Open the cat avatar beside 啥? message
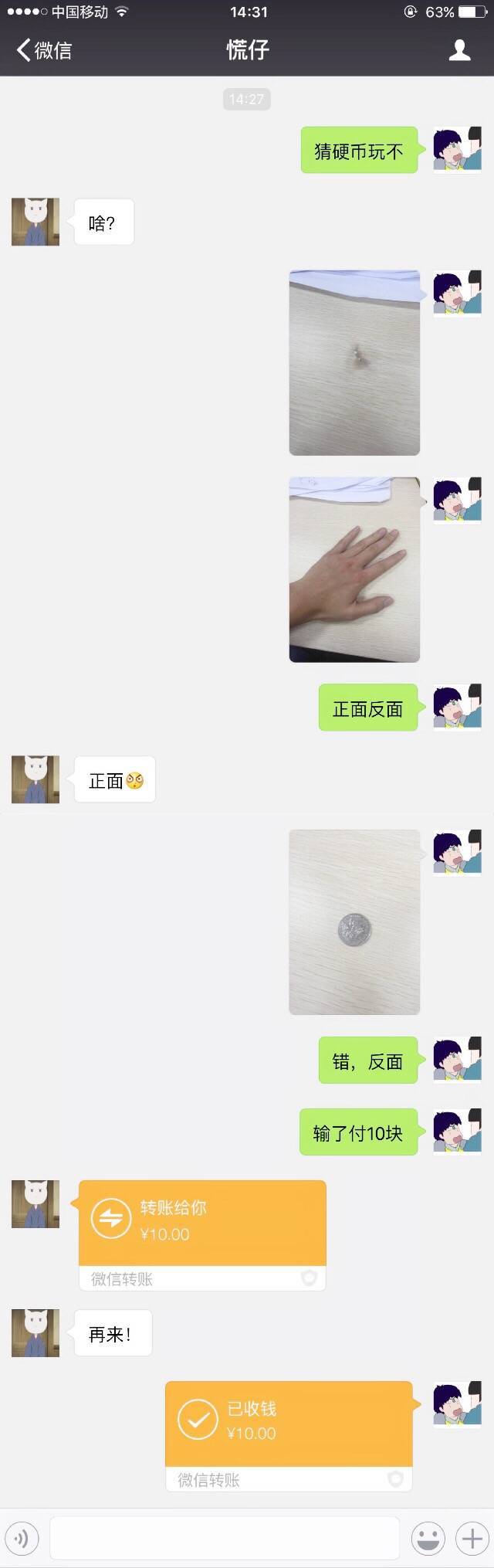 coord(36,222)
